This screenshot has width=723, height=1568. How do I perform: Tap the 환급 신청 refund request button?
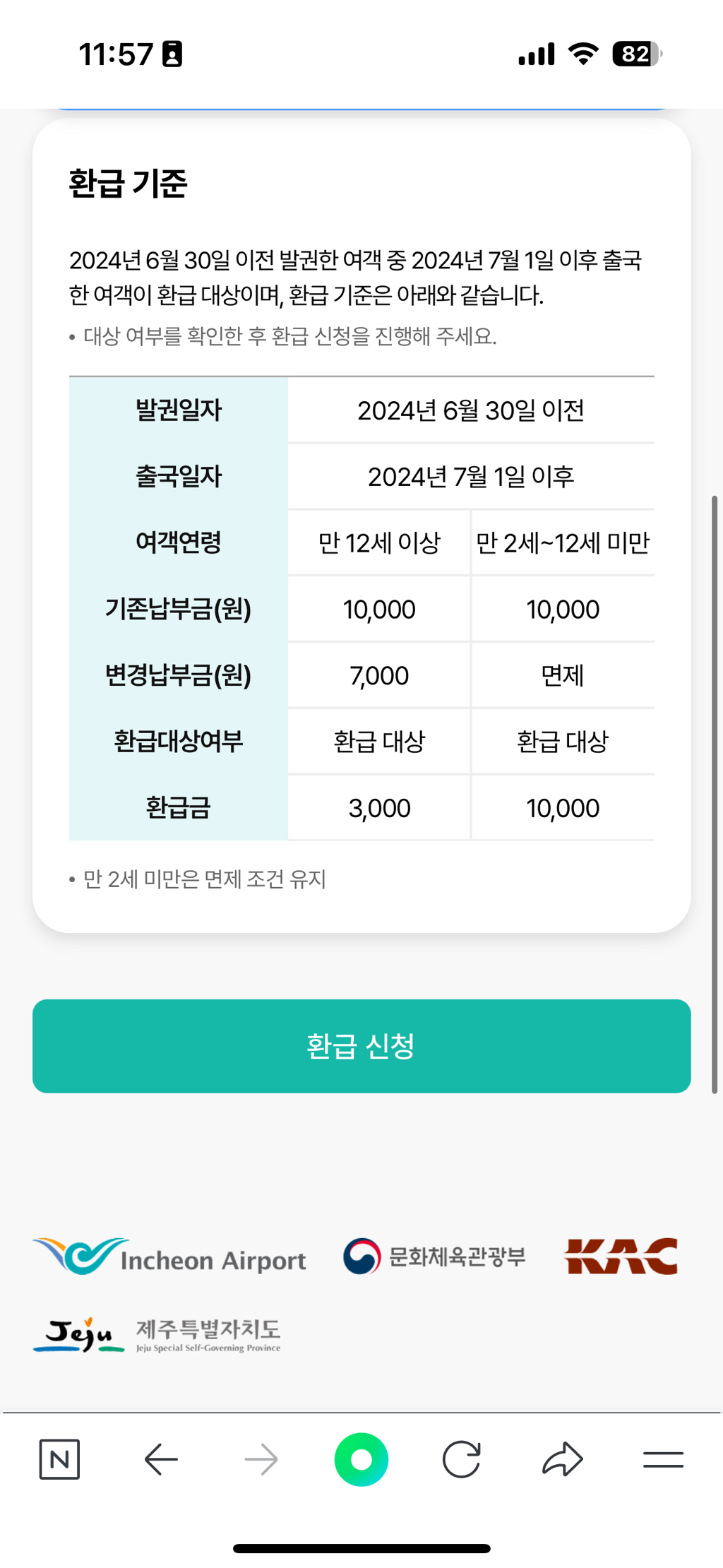[361, 1046]
